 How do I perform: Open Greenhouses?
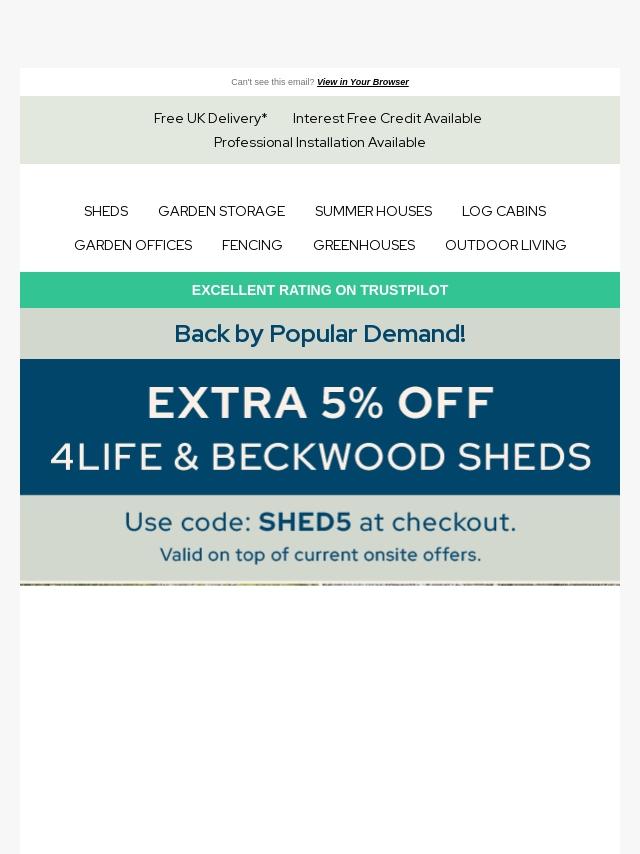coord(363,245)
